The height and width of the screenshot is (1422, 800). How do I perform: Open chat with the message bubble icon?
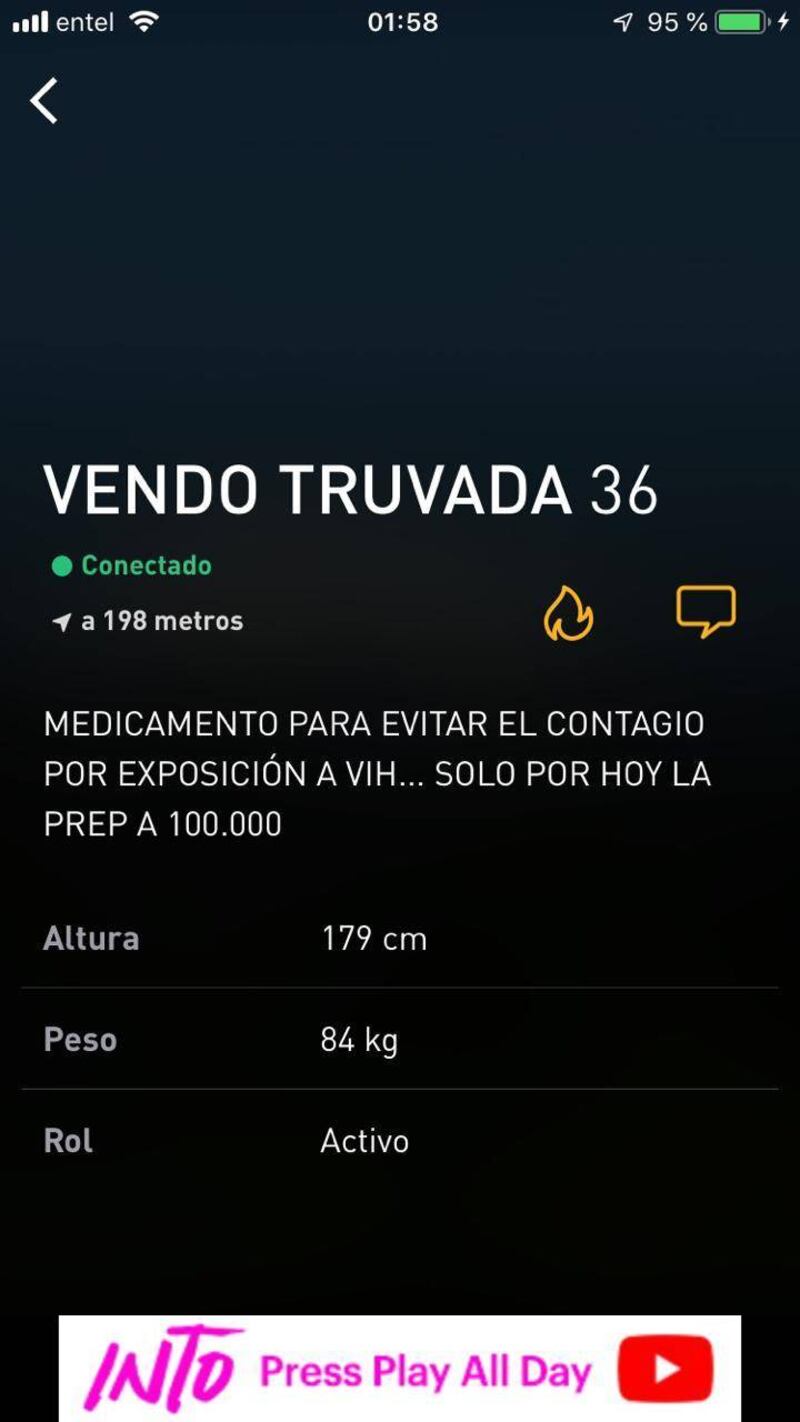tap(706, 611)
